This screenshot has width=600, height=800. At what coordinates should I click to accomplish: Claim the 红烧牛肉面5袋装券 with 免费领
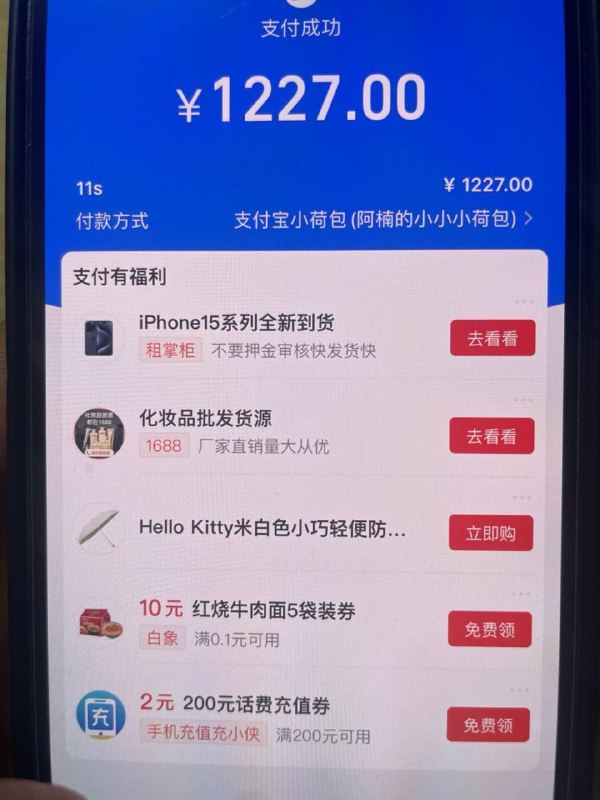pos(489,628)
